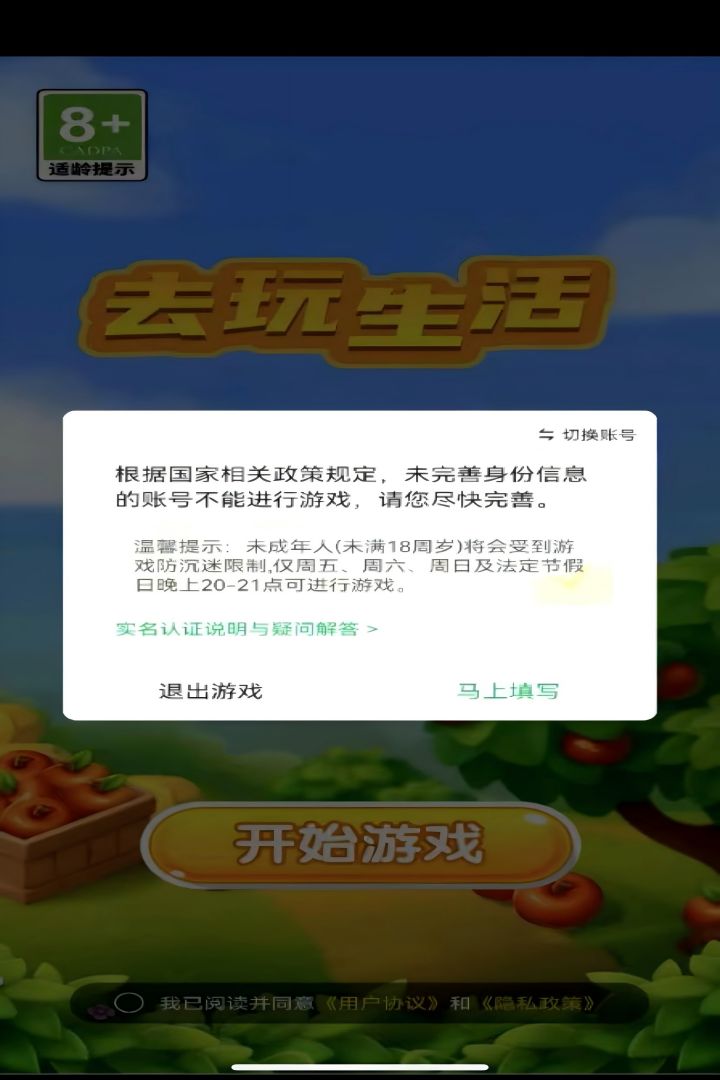This screenshot has height=1080, width=720.
Task: Tap 切换账号 to switch account
Action: tap(587, 434)
